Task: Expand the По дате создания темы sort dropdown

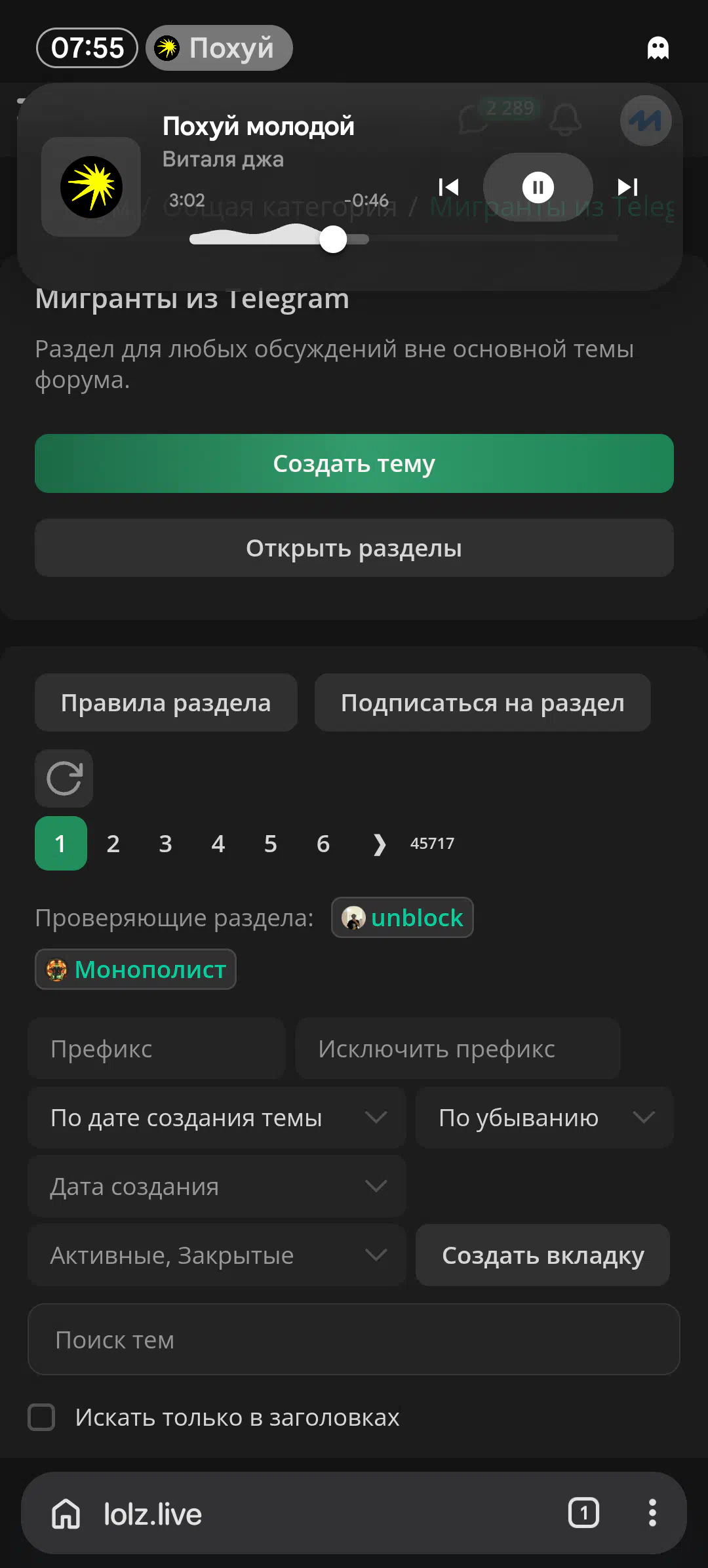Action: coord(216,1118)
